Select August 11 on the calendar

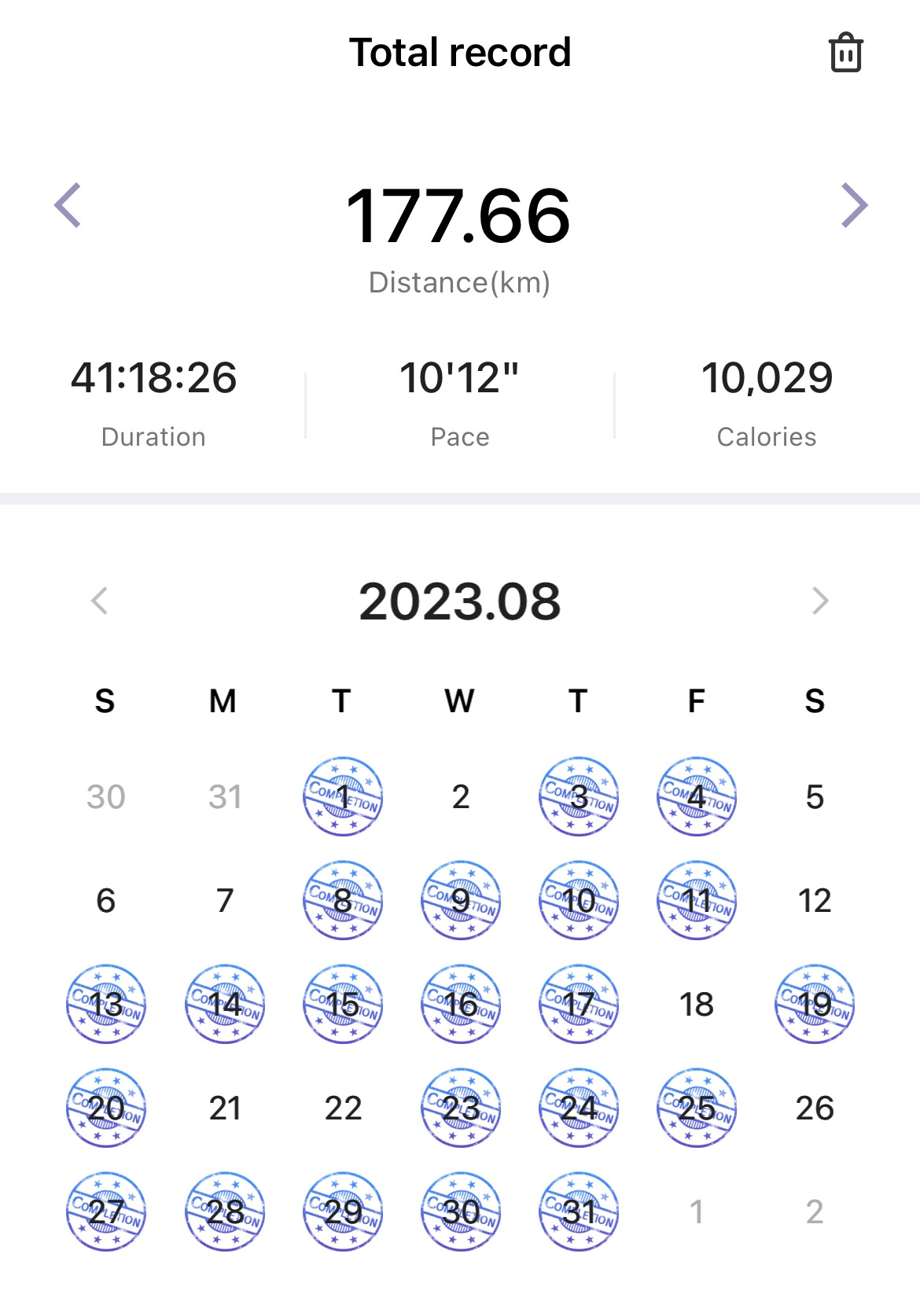tap(697, 900)
